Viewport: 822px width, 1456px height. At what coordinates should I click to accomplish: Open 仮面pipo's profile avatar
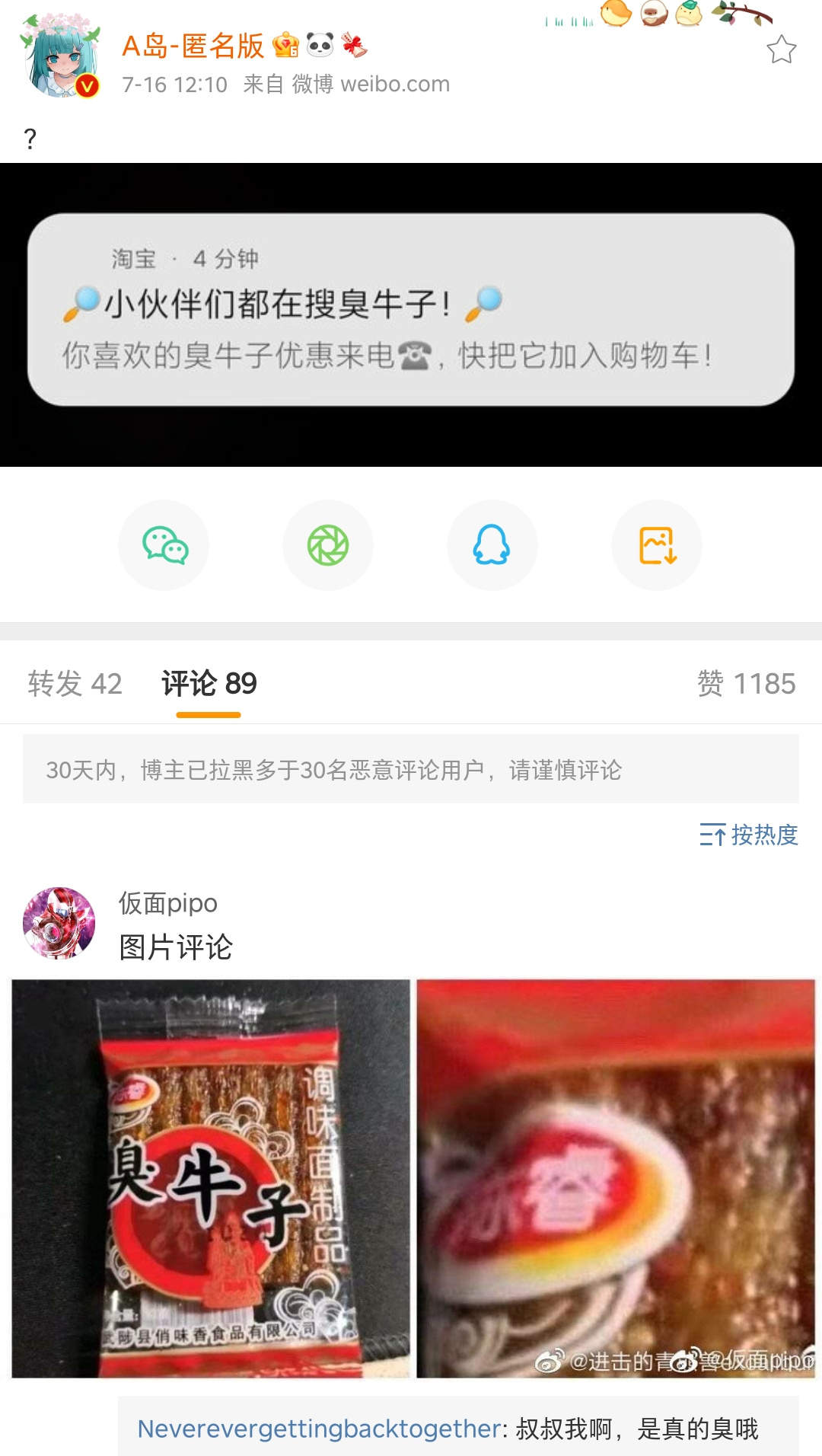[59, 922]
